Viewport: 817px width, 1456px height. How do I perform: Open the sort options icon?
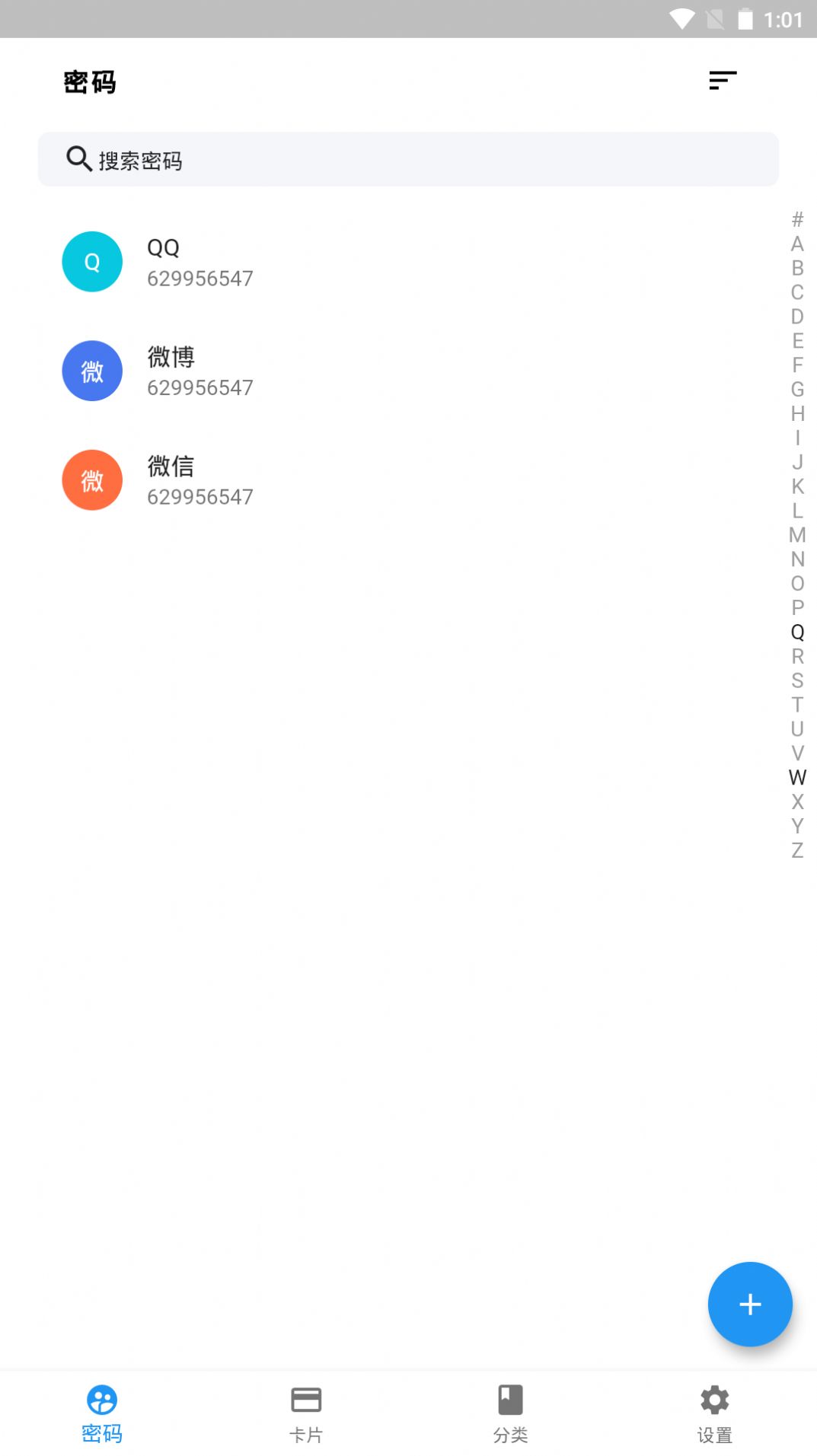[723, 80]
